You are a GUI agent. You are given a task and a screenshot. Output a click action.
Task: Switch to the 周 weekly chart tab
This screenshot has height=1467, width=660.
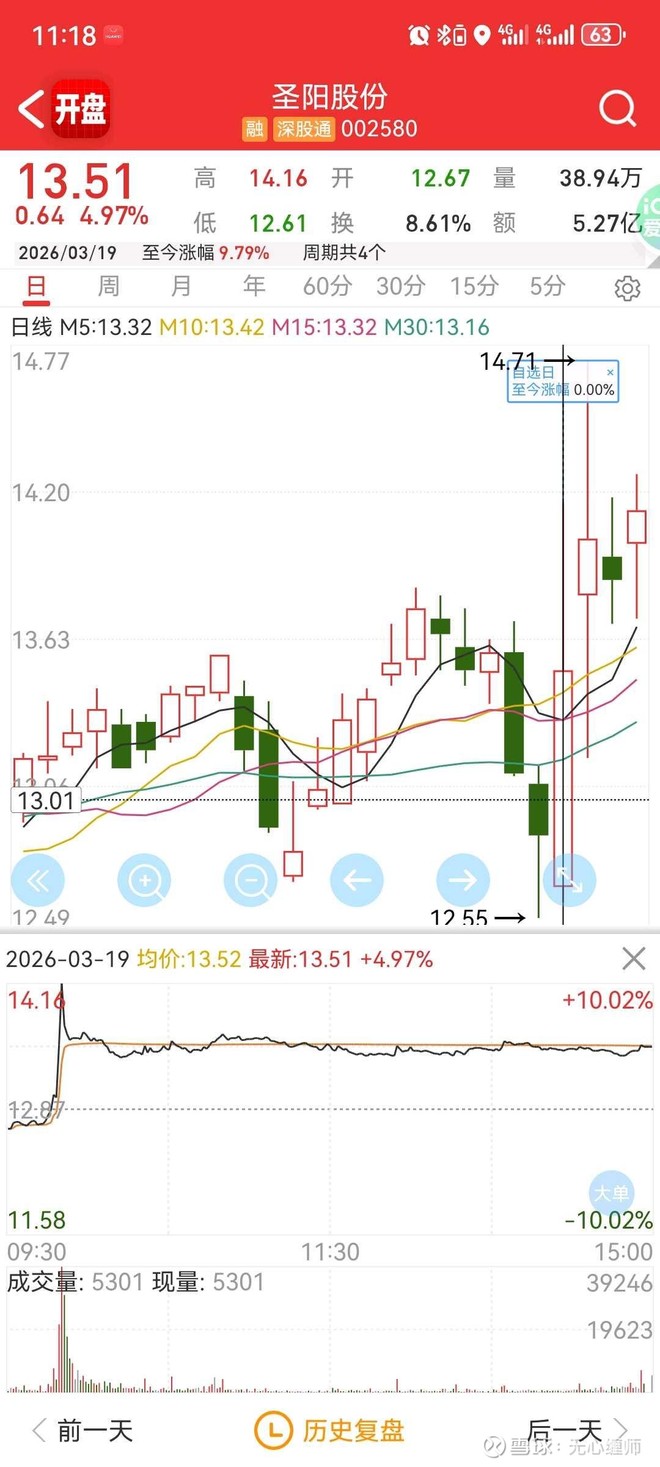(108, 287)
